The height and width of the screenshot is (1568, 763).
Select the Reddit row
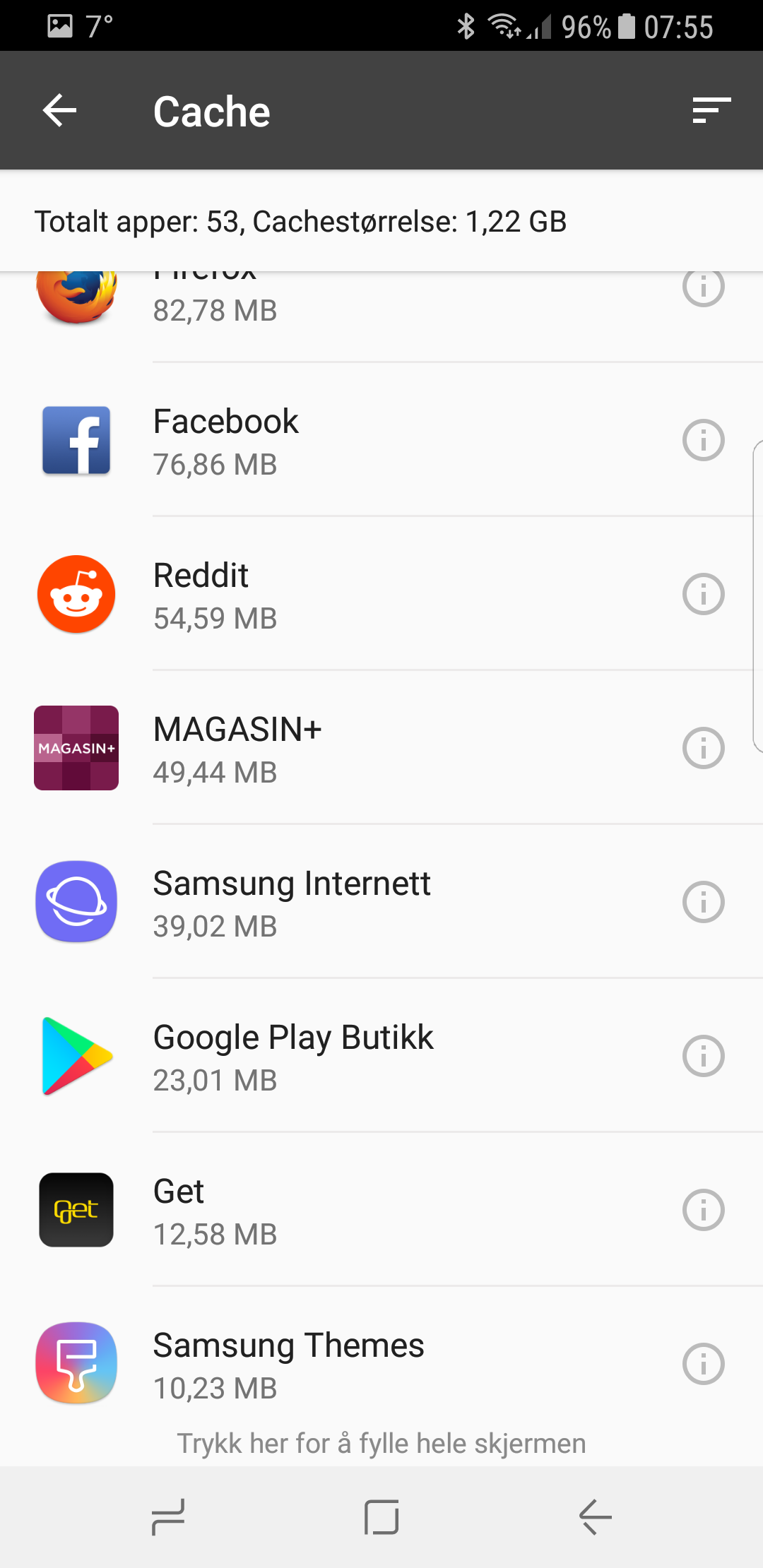[x=381, y=594]
